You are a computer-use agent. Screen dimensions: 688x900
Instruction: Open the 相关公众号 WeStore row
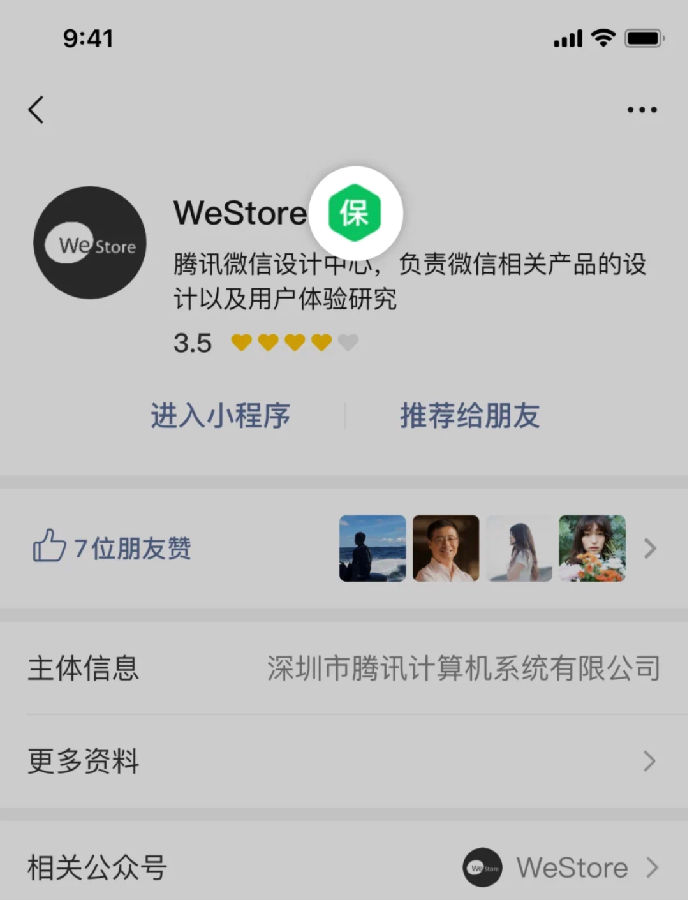343,867
